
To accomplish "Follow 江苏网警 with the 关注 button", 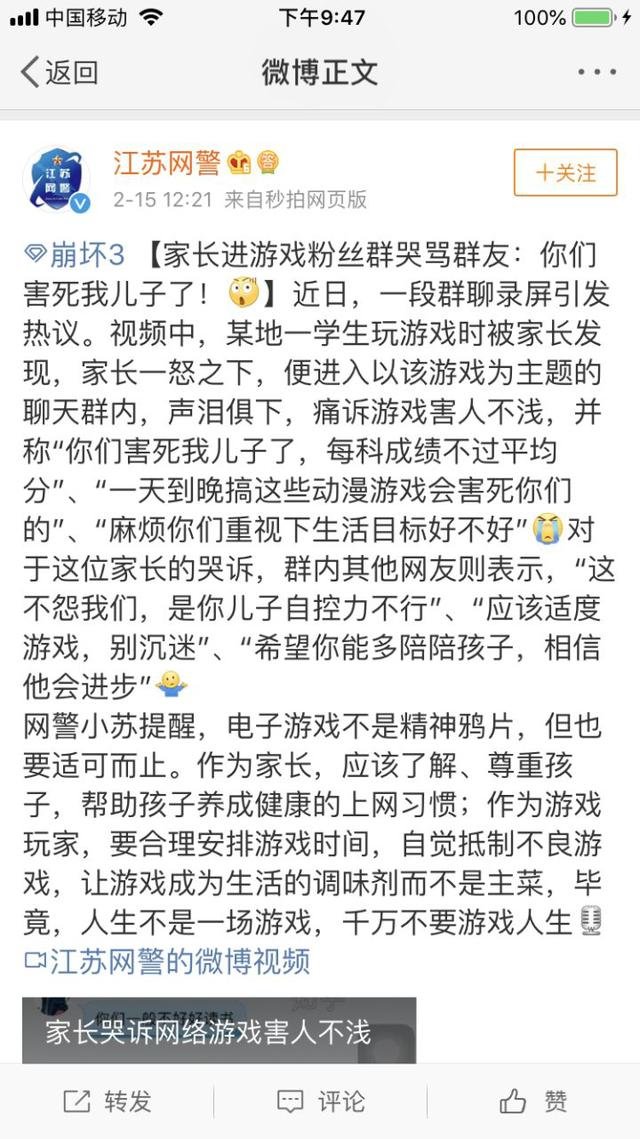I will point(565,173).
